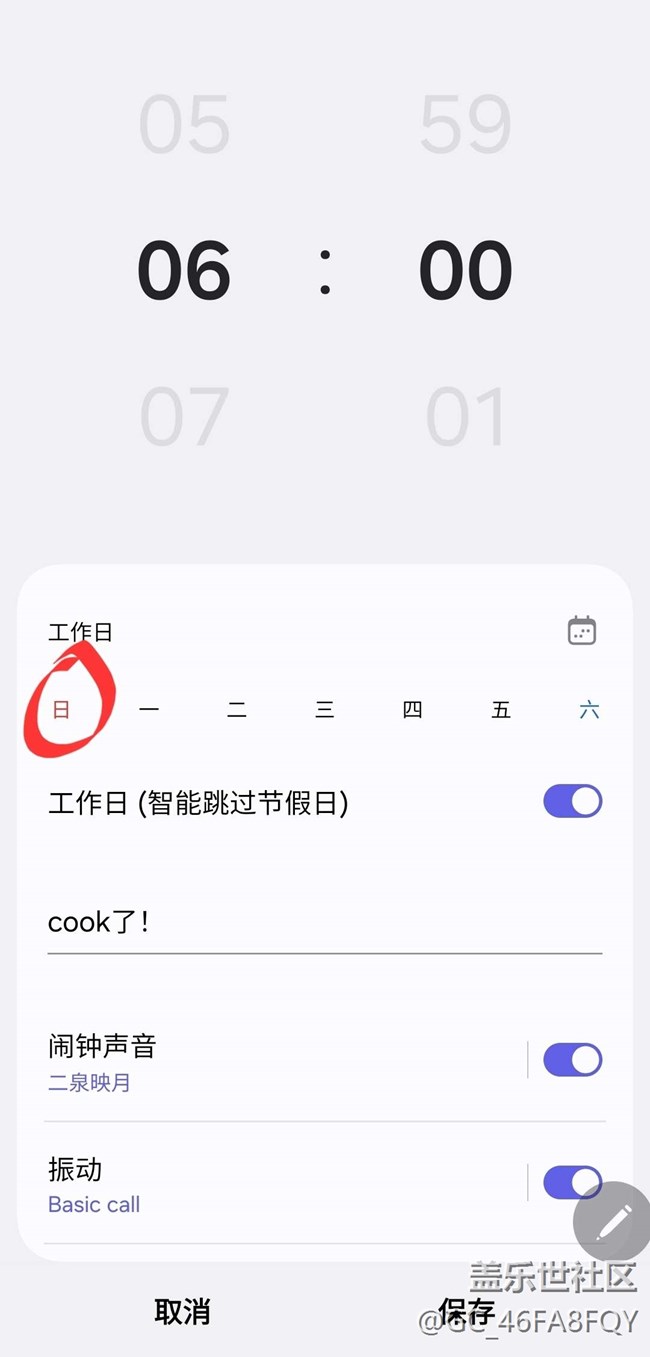Open the calendar date picker icon
The image size is (650, 1357).
pos(581,631)
